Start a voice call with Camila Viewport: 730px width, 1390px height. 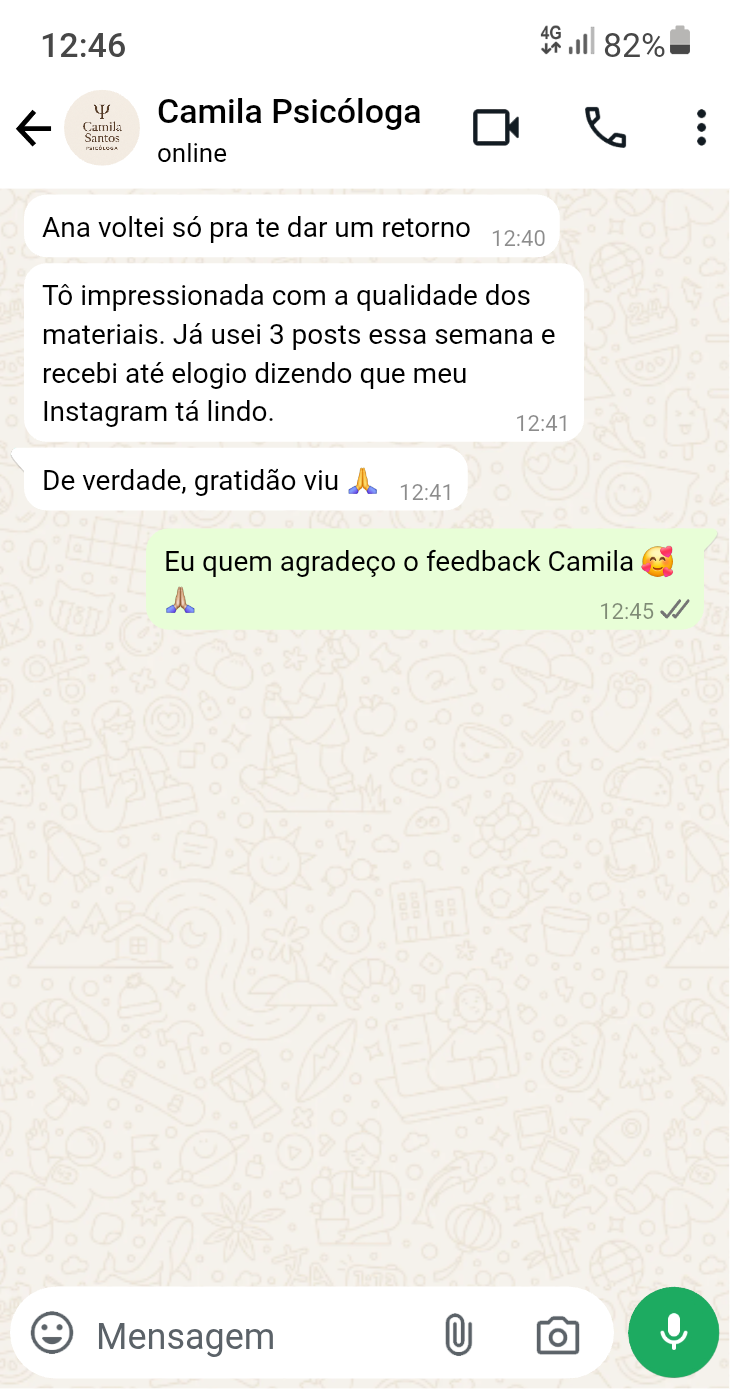[x=605, y=128]
